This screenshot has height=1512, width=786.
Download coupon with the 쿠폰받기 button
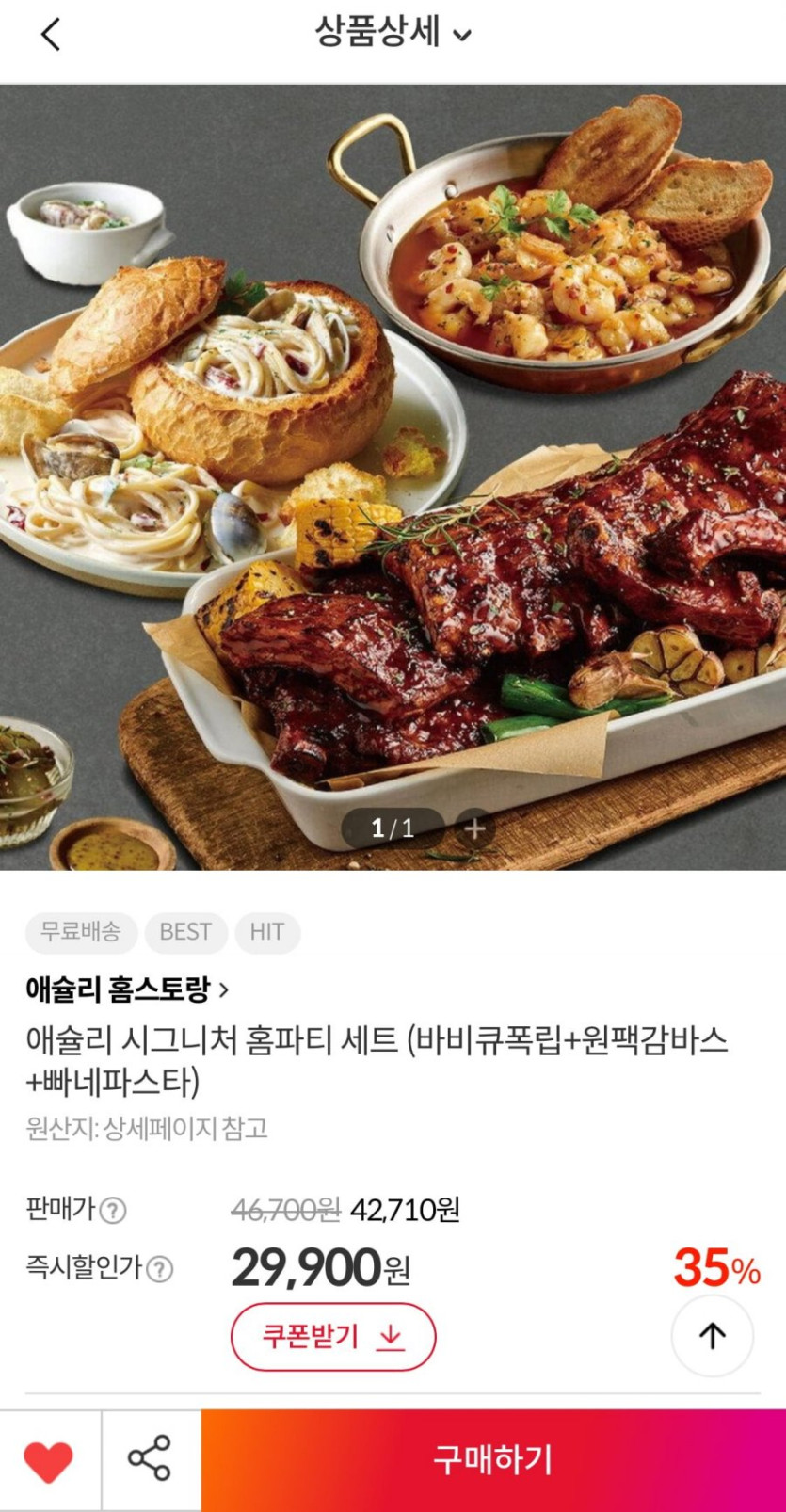pyautogui.click(x=333, y=1336)
